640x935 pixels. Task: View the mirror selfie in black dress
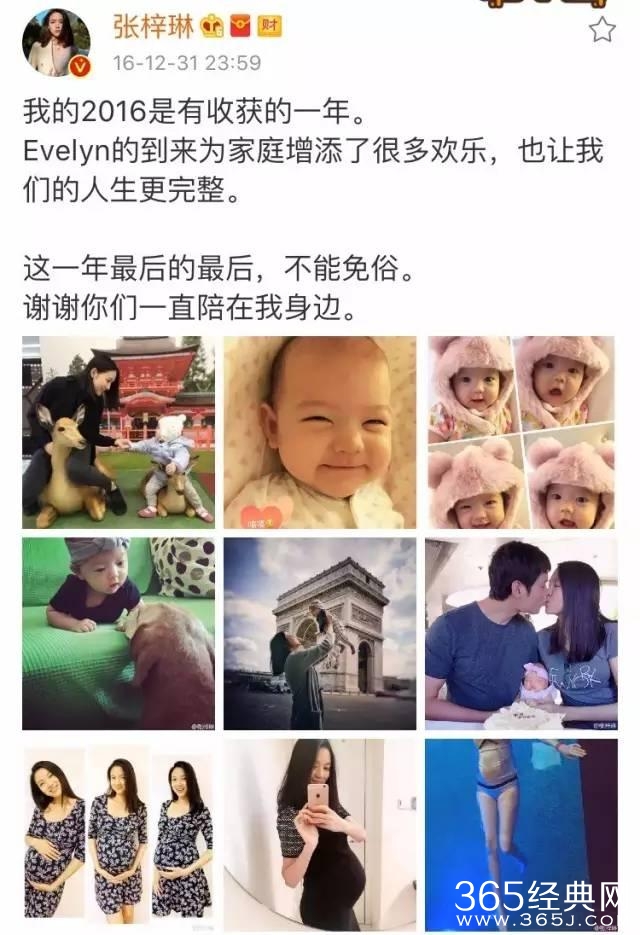319,835
